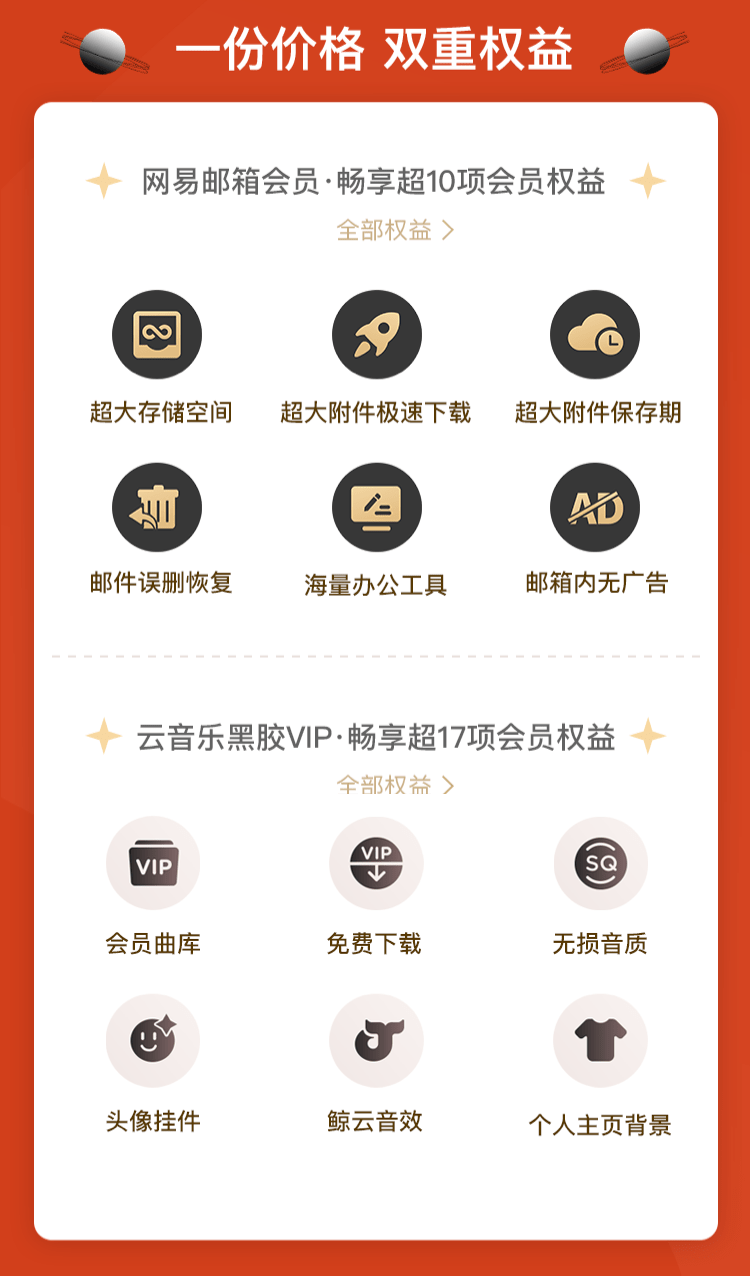Screen dimensions: 750x1276
Task: Click the VIP download icon for 免费下载
Action: [376, 863]
